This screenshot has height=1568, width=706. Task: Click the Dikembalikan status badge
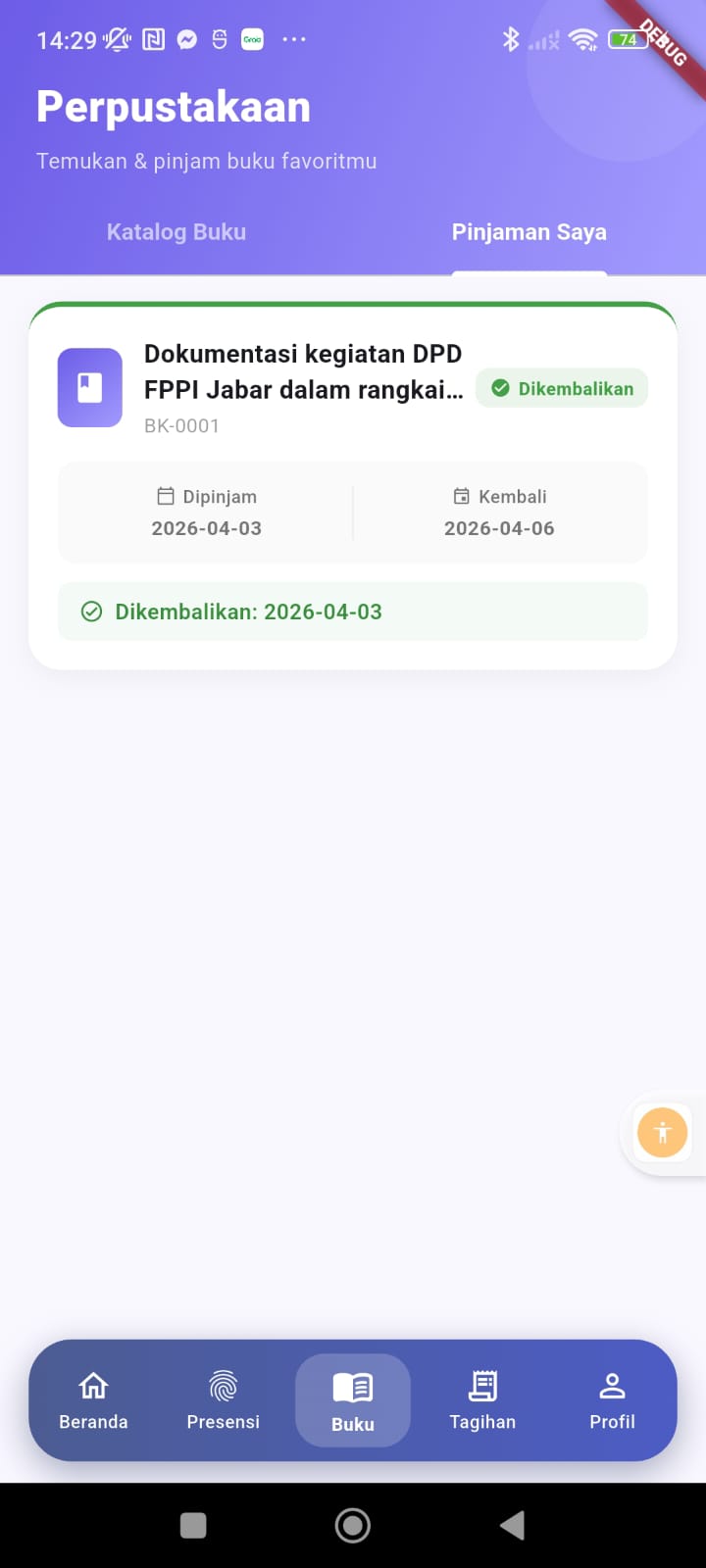(562, 387)
